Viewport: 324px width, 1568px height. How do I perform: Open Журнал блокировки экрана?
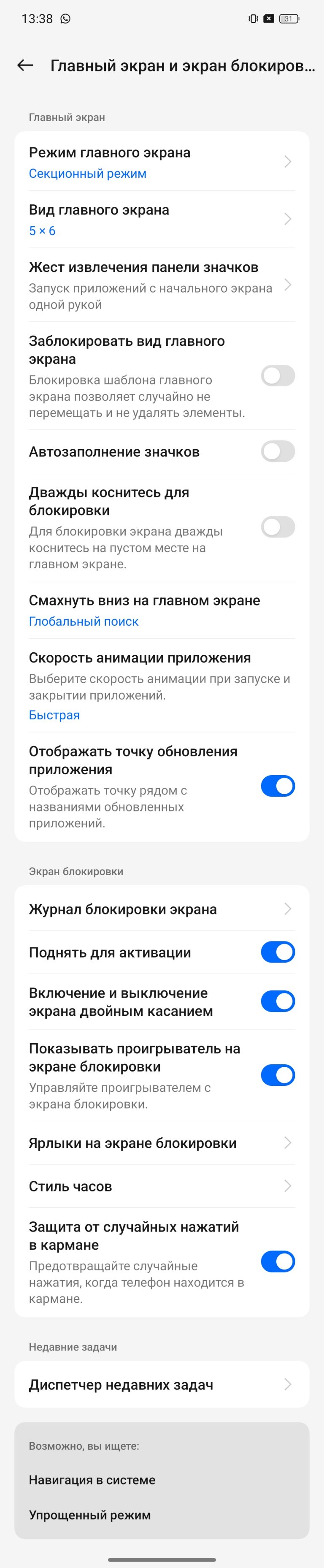(161, 909)
